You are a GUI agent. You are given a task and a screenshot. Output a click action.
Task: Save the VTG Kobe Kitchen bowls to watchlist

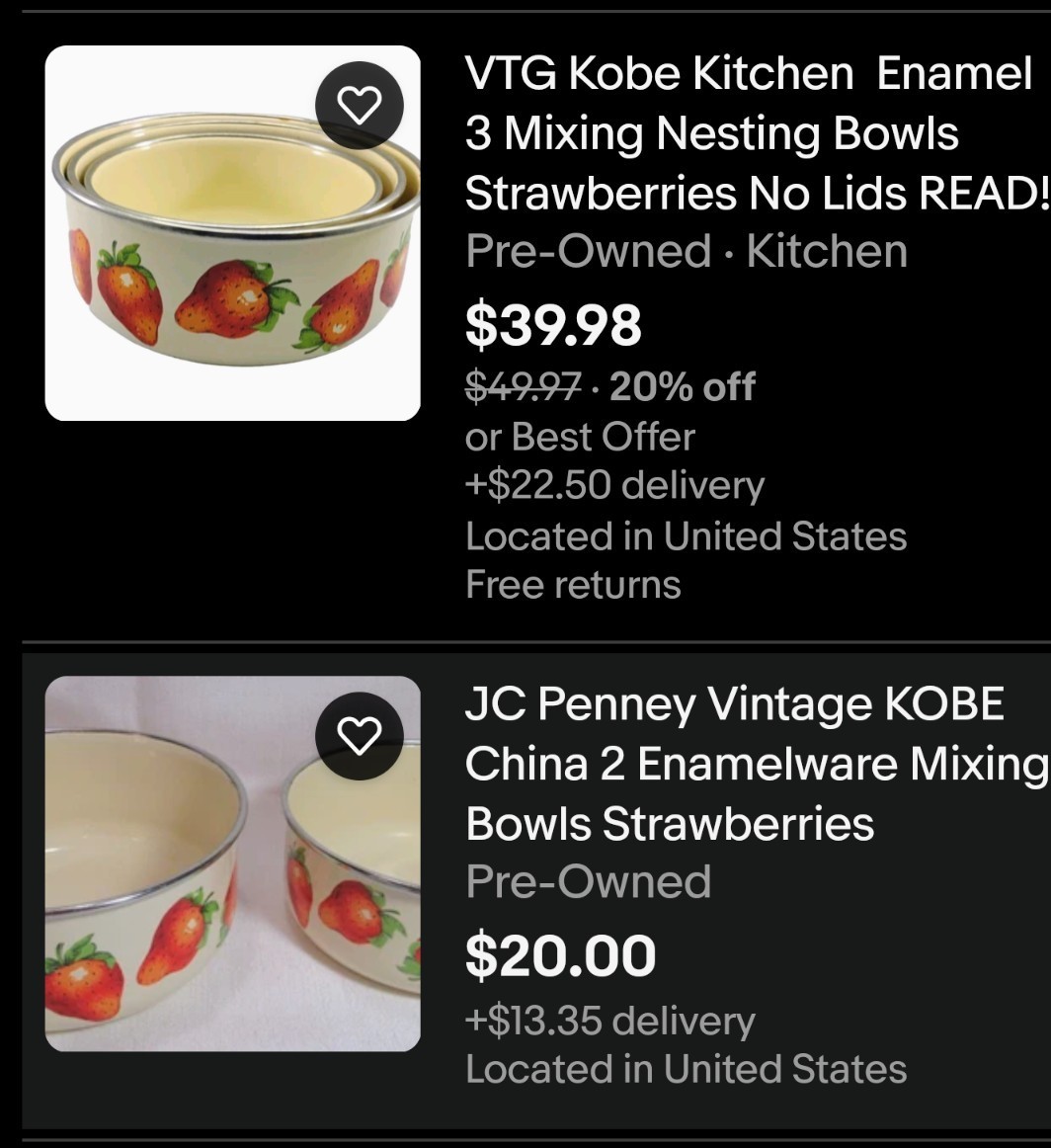(x=360, y=105)
